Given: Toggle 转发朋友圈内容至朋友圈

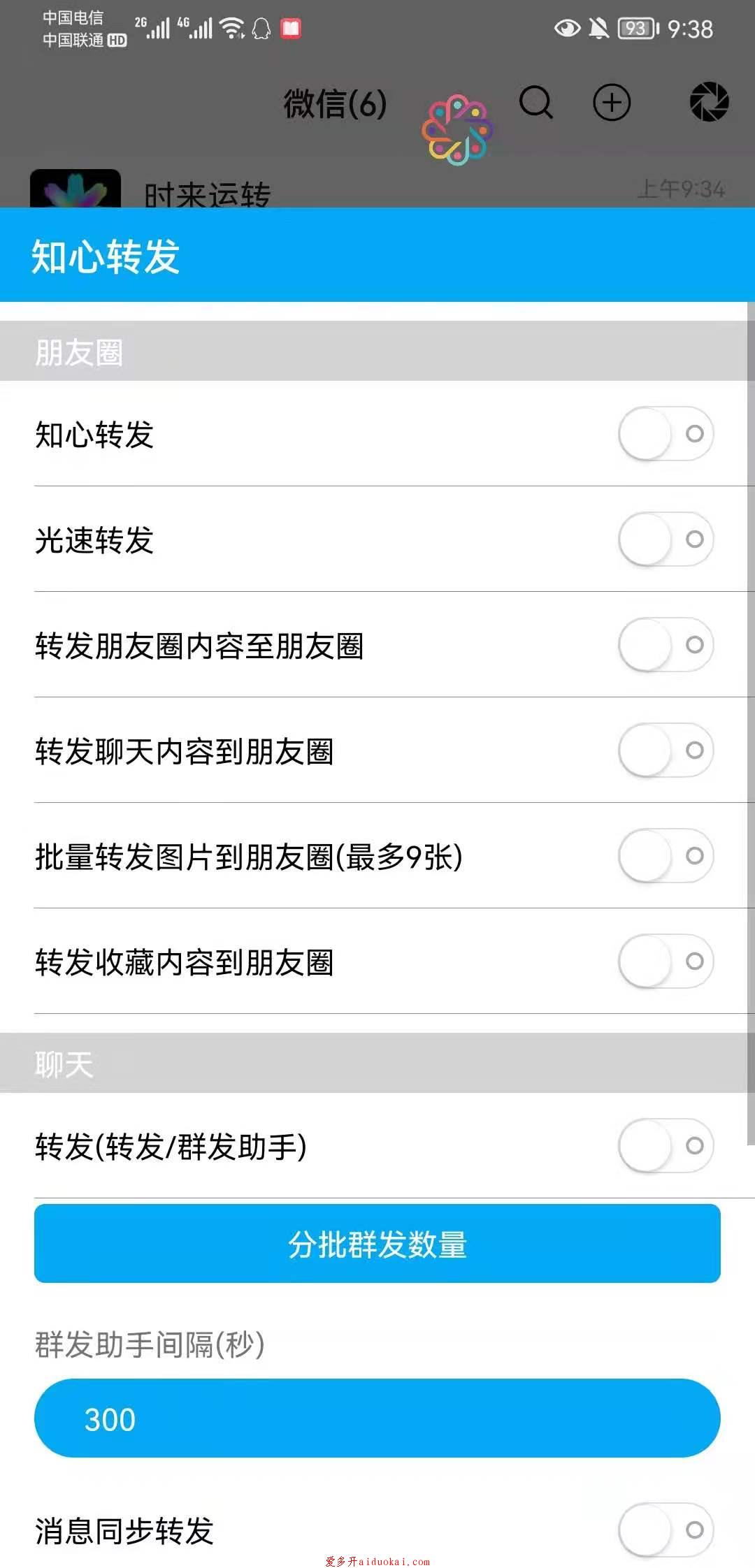Looking at the screenshot, I should point(666,645).
